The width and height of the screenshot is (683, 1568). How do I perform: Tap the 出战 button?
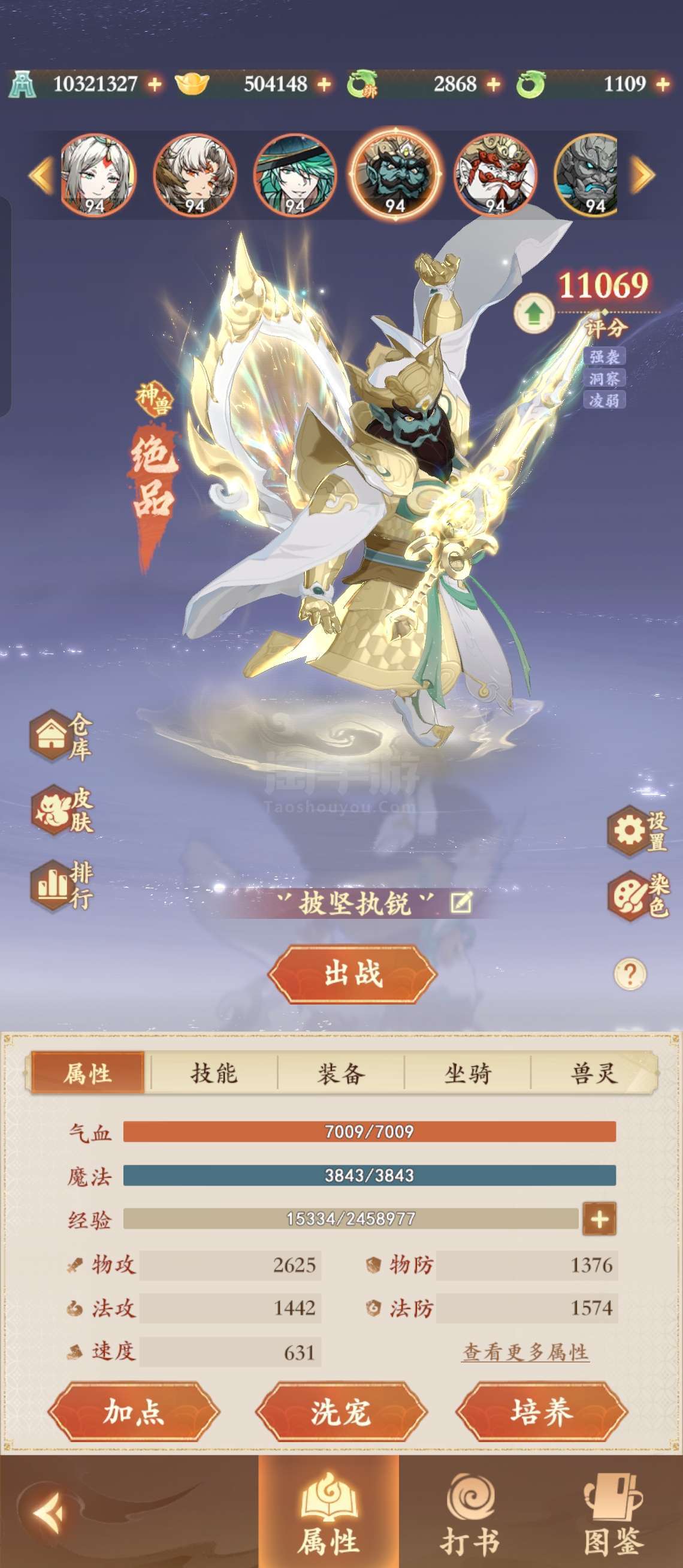353,973
